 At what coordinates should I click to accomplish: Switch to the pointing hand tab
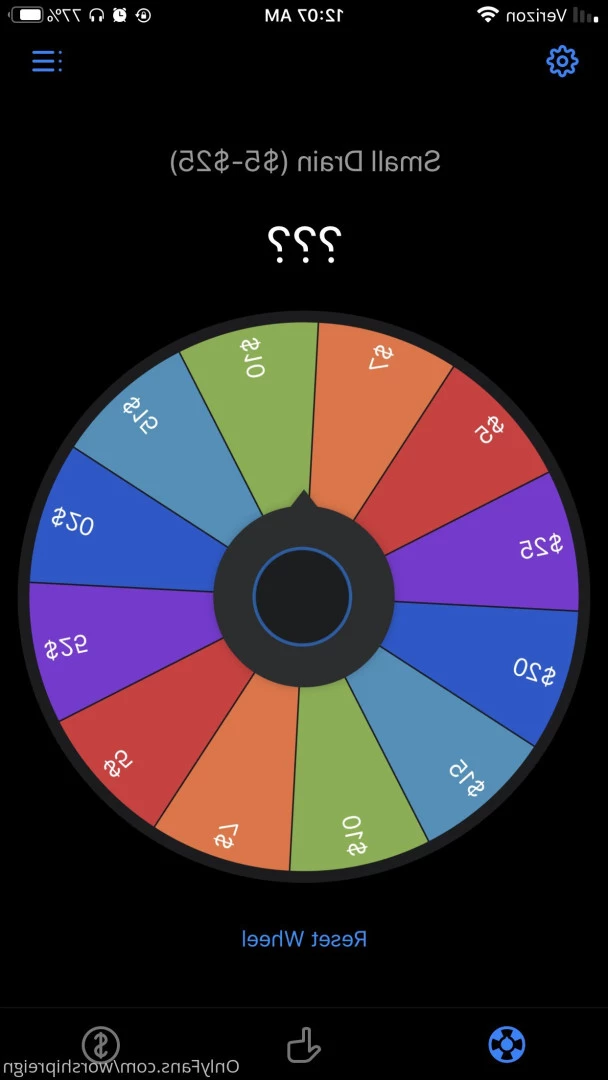(303, 1044)
